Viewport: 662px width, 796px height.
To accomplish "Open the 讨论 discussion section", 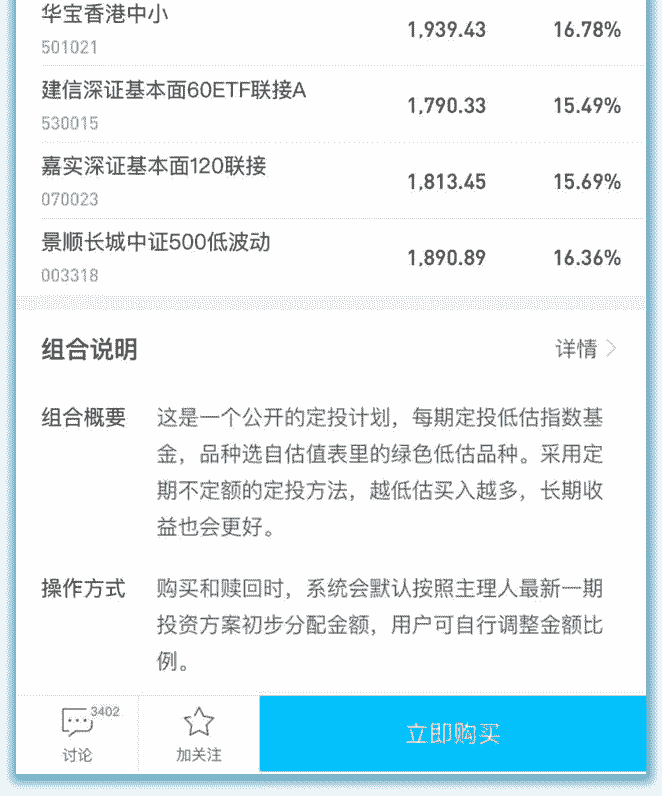I will pos(77,734).
